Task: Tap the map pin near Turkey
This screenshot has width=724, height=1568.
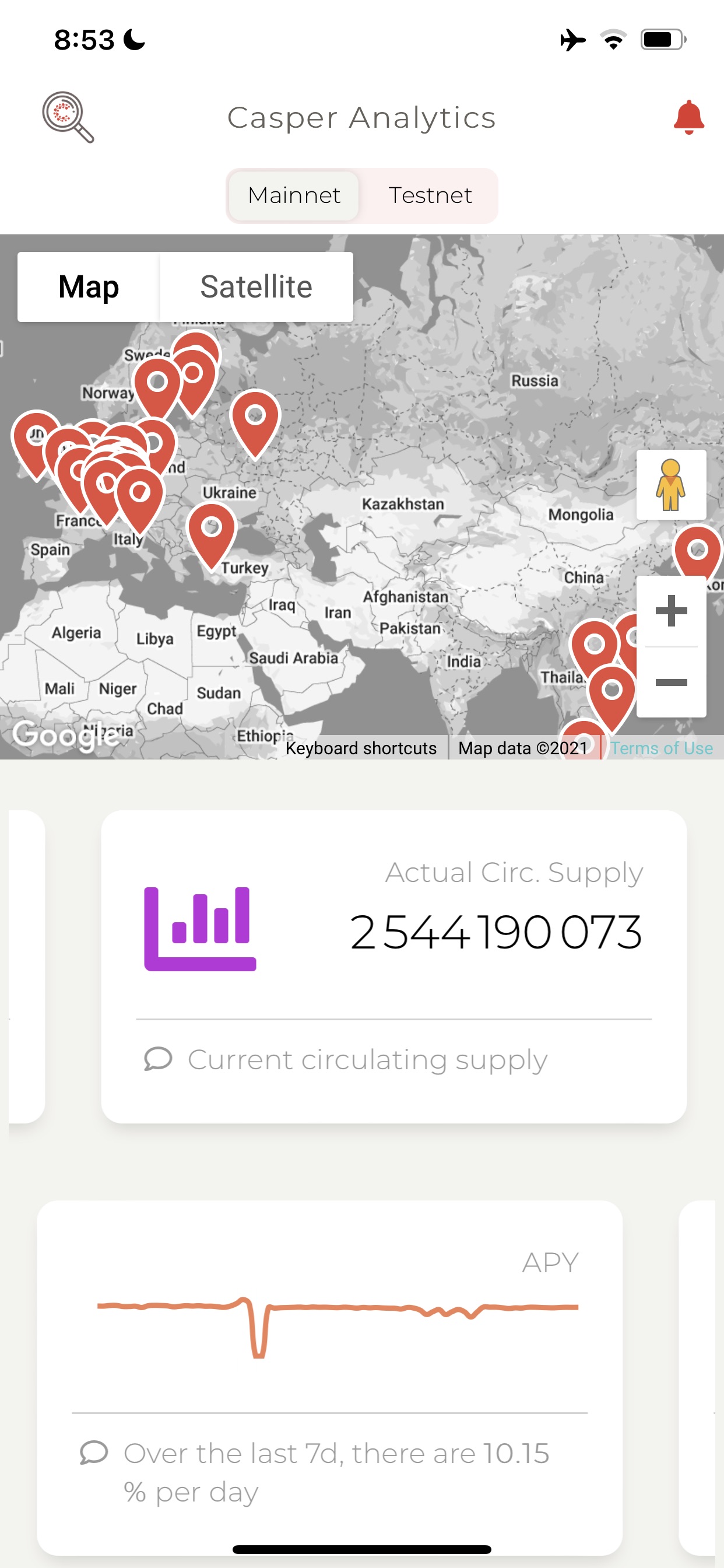Action: click(212, 530)
